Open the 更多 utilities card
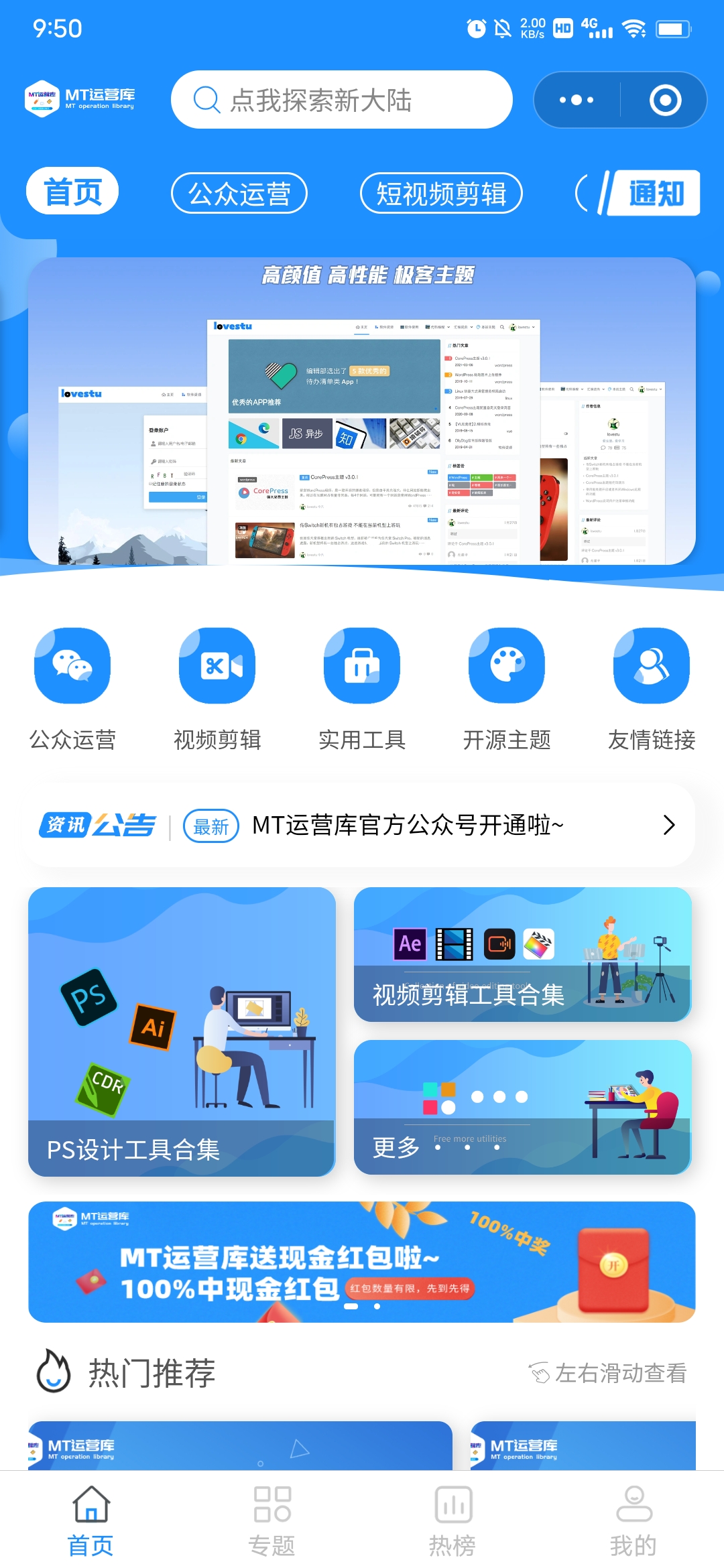 (x=523, y=1107)
